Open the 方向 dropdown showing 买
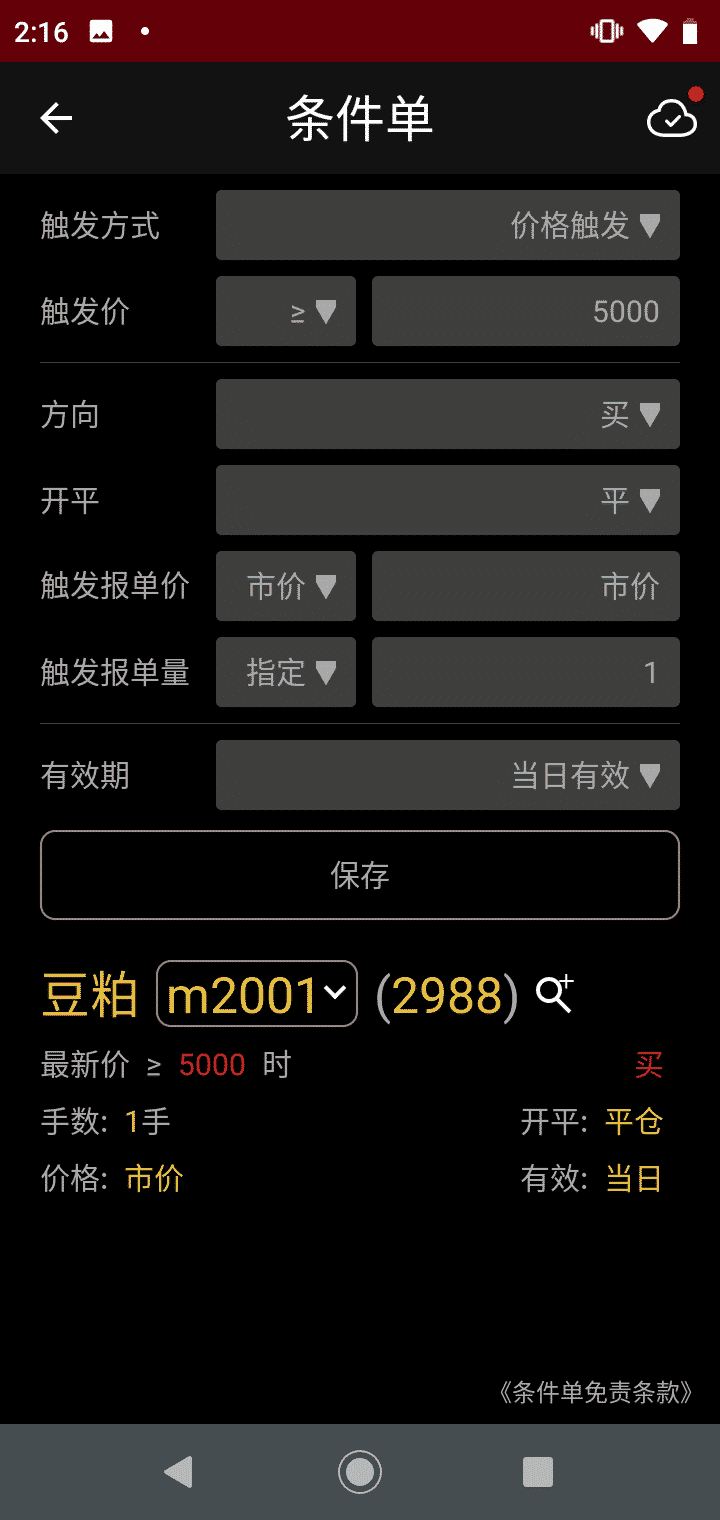The width and height of the screenshot is (720, 1520). [x=448, y=414]
